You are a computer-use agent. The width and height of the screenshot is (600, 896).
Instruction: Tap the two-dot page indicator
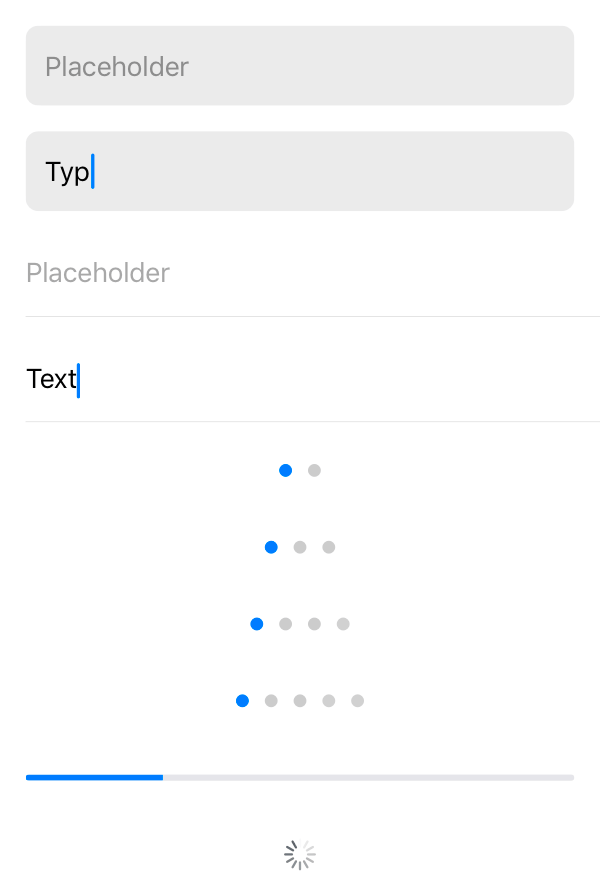pos(300,470)
